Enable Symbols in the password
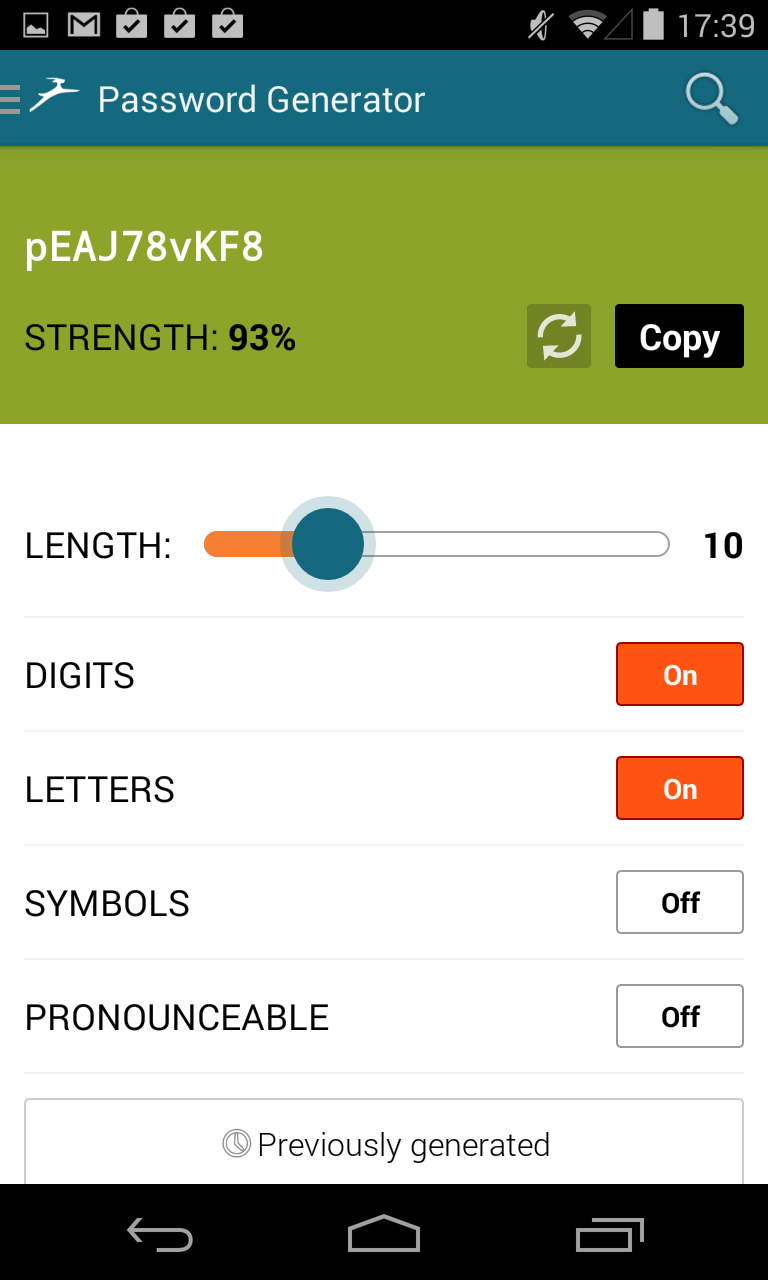768x1280 pixels. click(x=679, y=902)
